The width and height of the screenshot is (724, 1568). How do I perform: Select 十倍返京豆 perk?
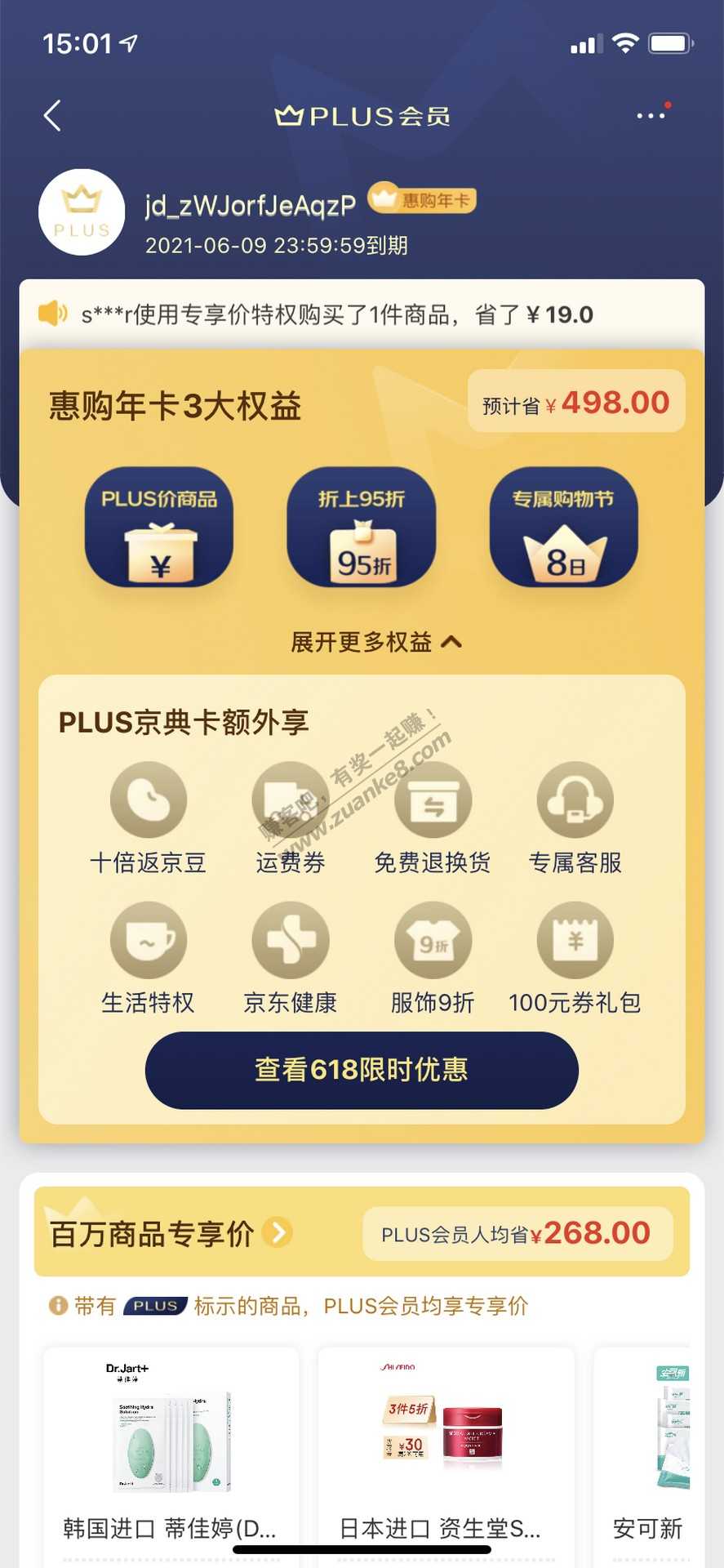click(x=148, y=817)
